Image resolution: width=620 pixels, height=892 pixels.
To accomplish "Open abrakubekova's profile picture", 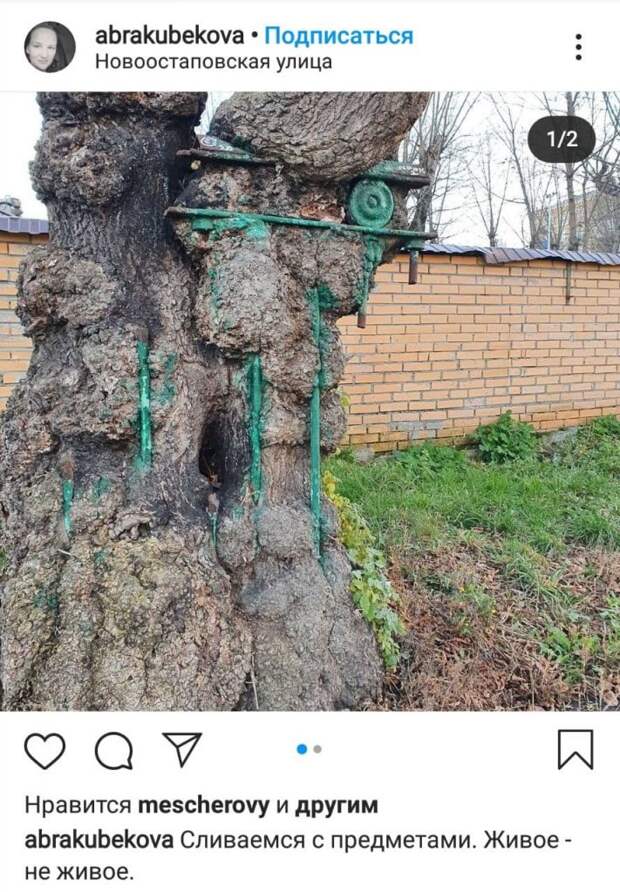I will tap(49, 47).
